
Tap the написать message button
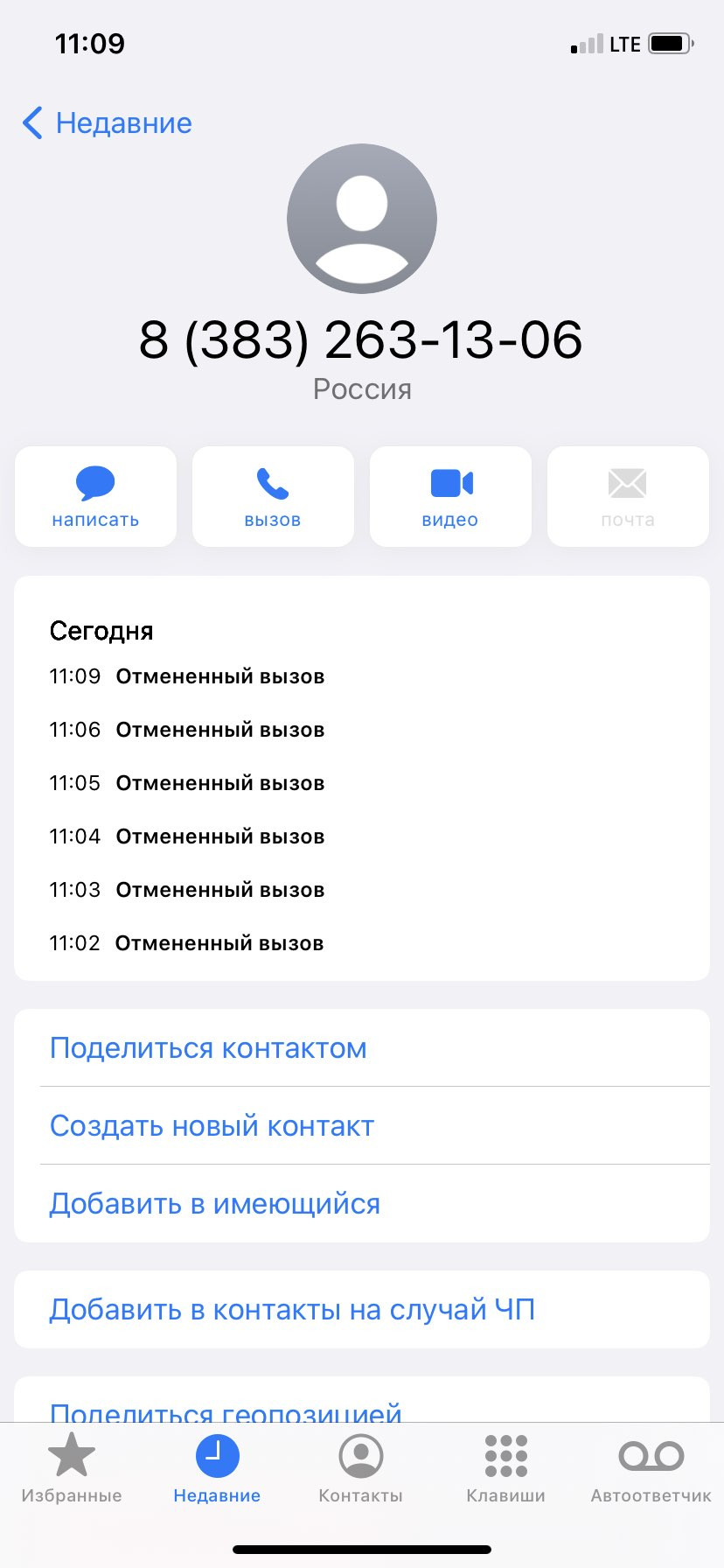tap(95, 497)
